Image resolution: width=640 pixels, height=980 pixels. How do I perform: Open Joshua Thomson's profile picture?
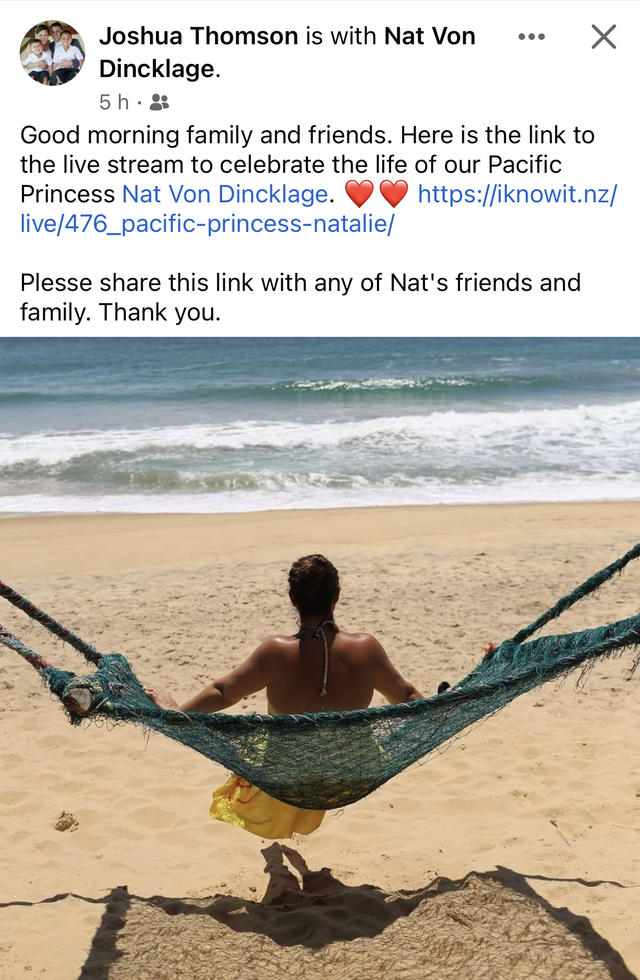[x=52, y=52]
